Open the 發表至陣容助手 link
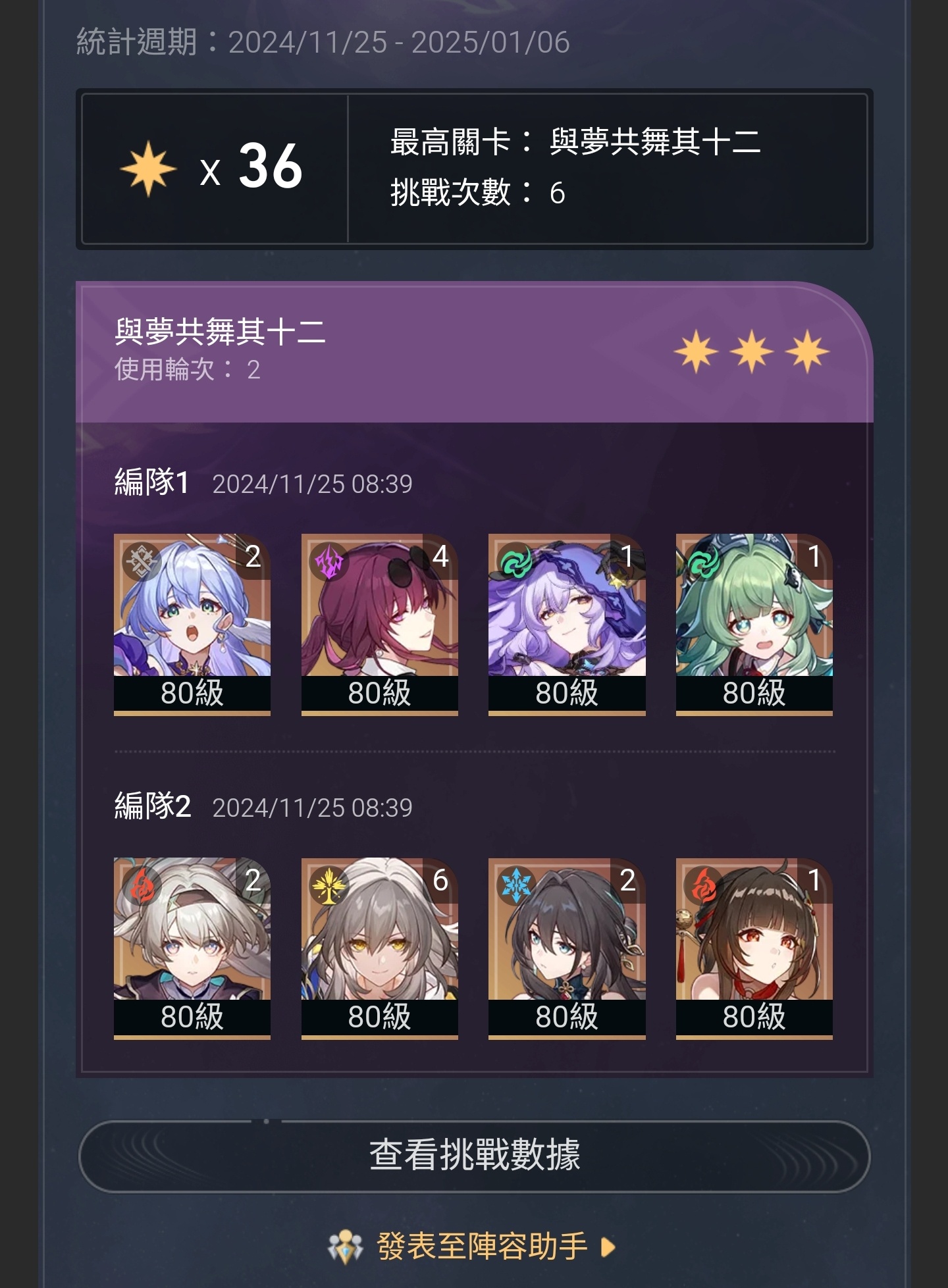948x1288 pixels. click(x=481, y=1247)
